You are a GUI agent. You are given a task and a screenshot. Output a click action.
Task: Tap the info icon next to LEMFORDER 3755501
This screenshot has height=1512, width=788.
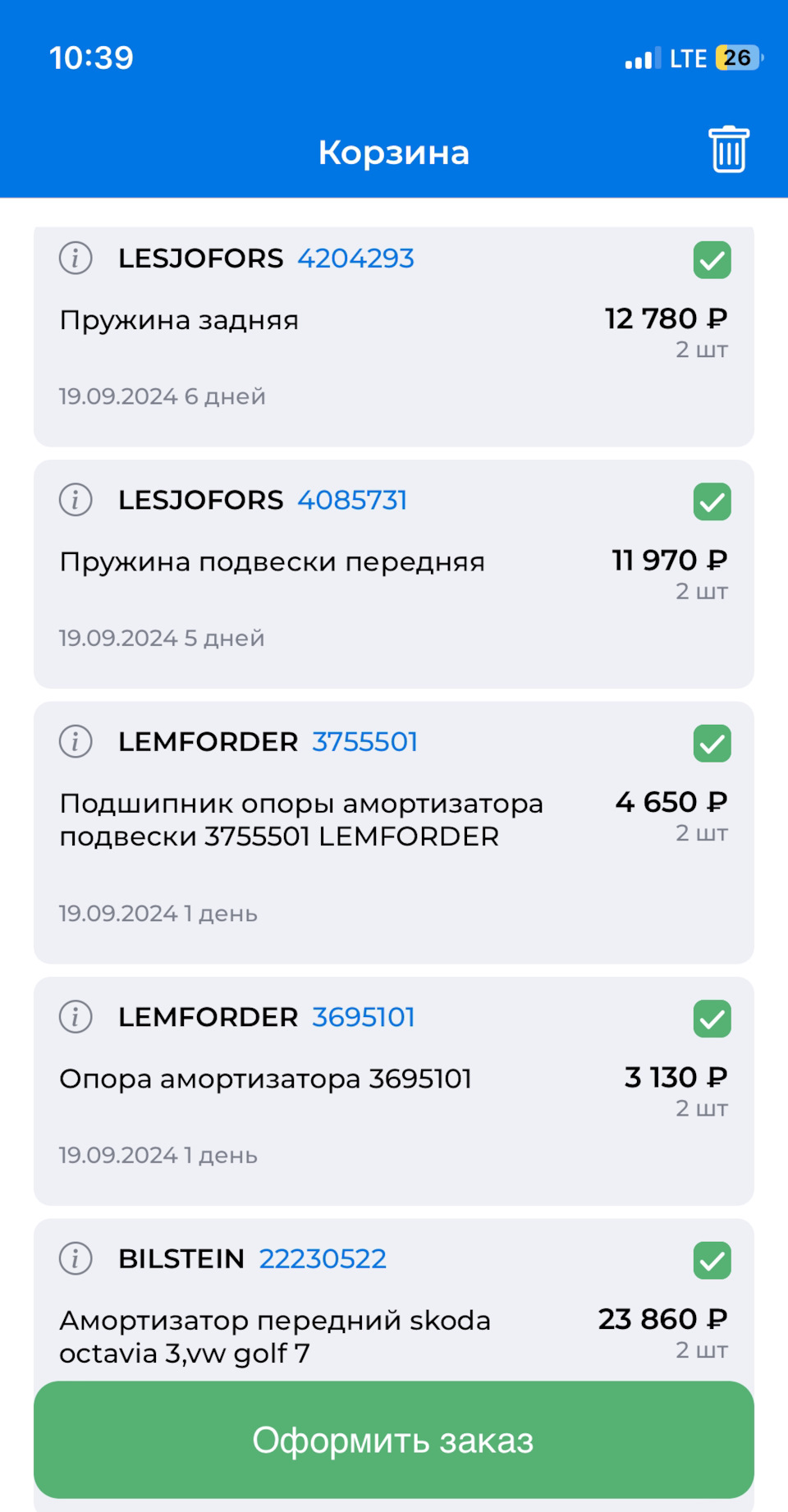[75, 743]
